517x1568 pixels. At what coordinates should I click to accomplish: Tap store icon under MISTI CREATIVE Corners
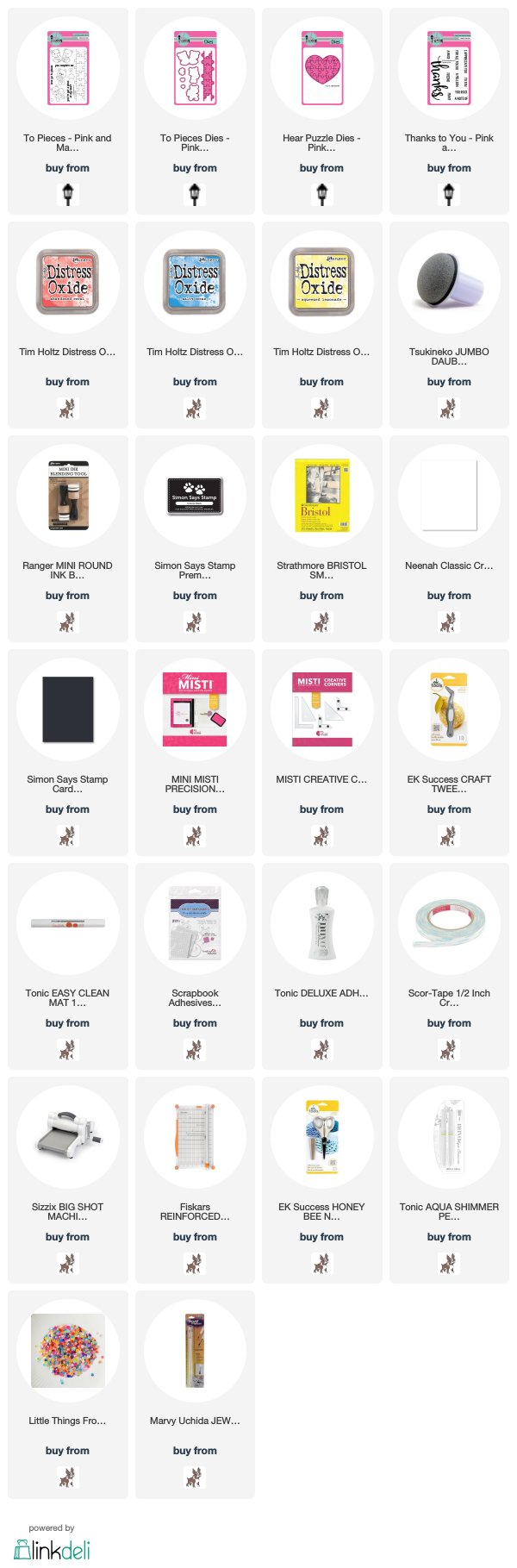(x=321, y=836)
